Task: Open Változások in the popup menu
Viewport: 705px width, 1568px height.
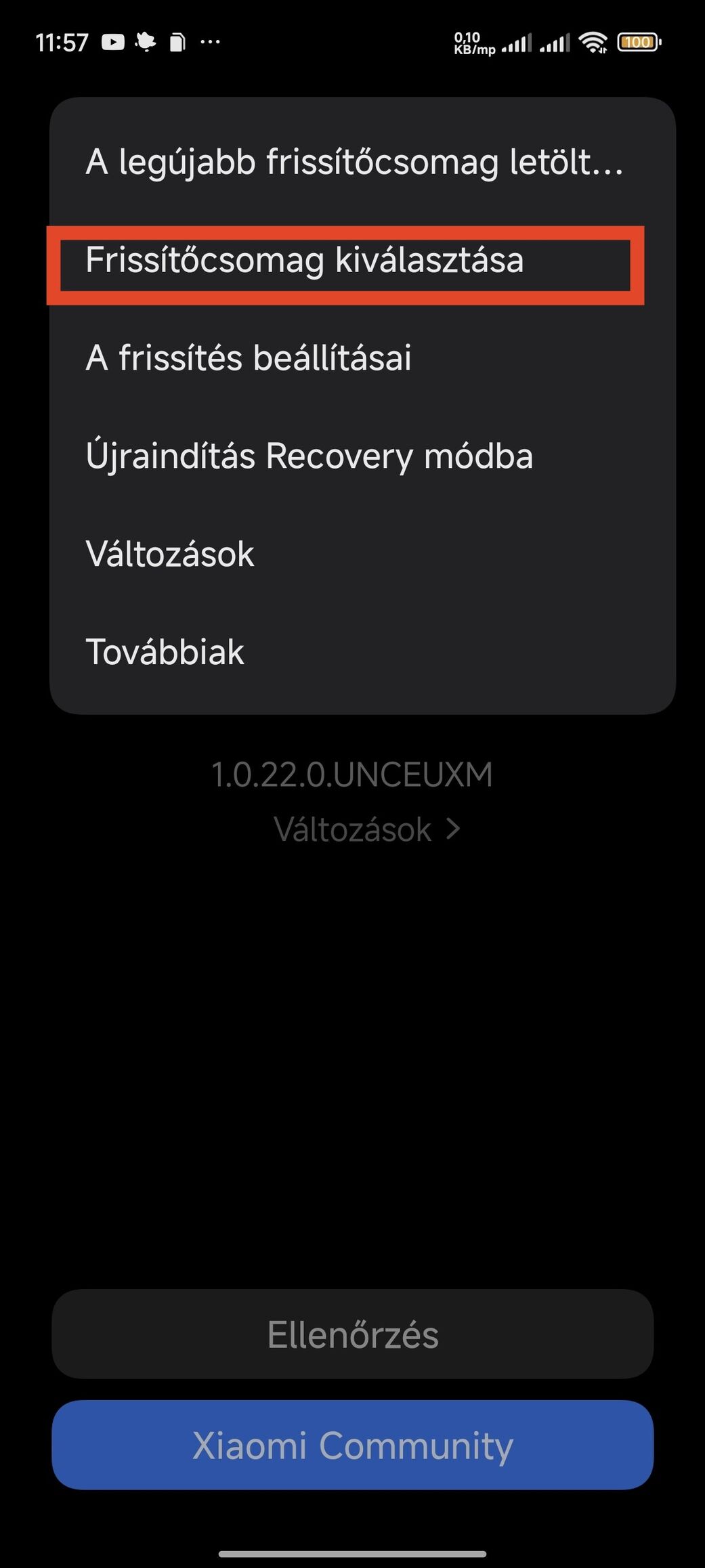Action: pos(362,554)
